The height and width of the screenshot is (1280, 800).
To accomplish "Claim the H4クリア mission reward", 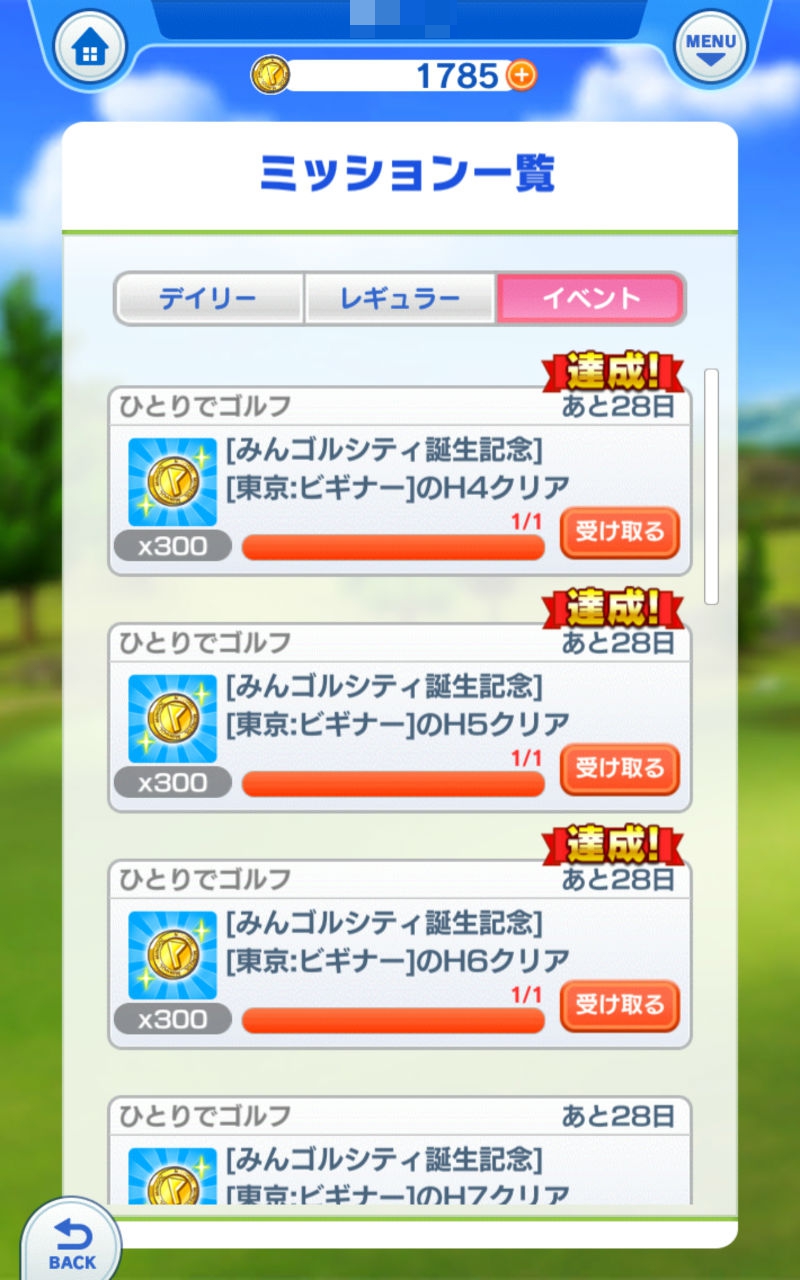I will click(x=619, y=533).
